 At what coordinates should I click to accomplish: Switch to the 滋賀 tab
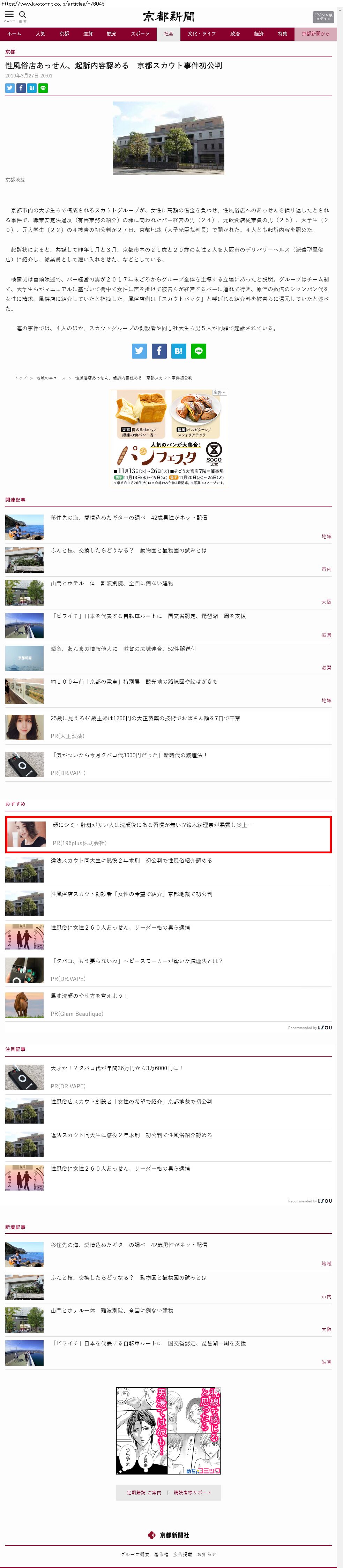pos(88,34)
